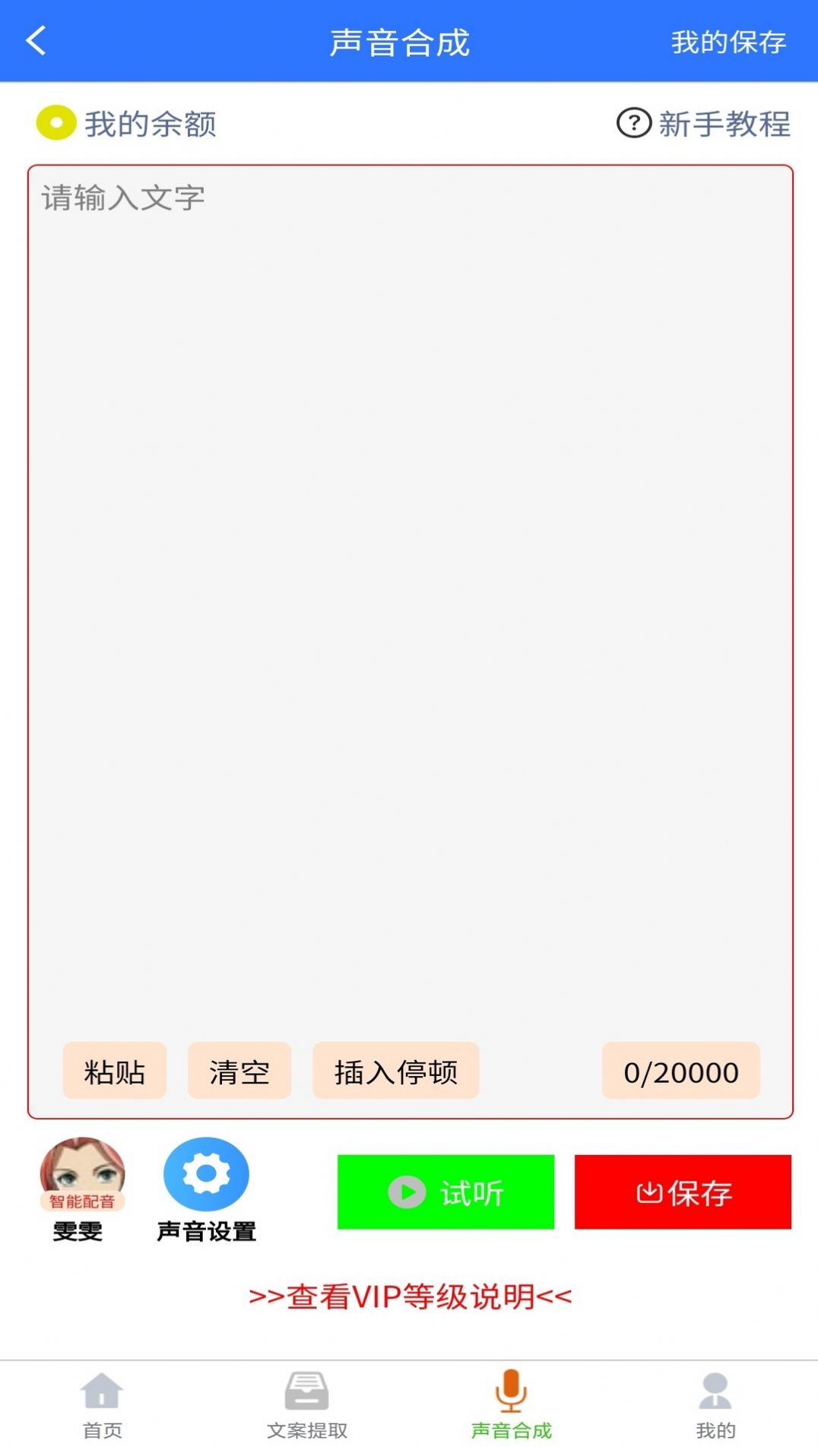818x1456 pixels.
Task: Click the red 保存 save button
Action: click(x=682, y=1192)
